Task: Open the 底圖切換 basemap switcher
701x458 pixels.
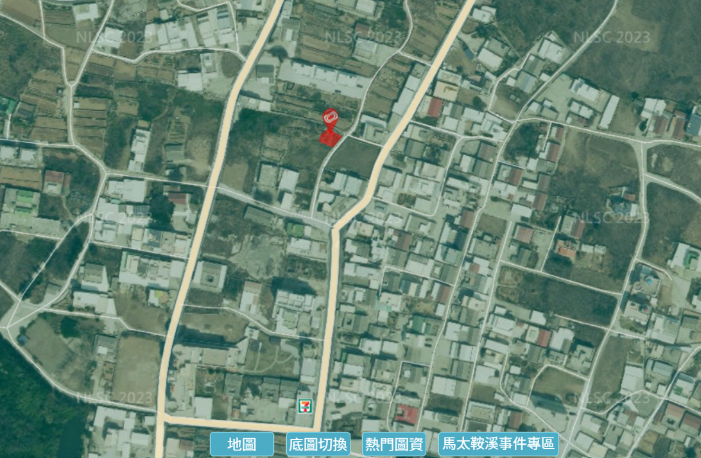Action: pos(318,444)
